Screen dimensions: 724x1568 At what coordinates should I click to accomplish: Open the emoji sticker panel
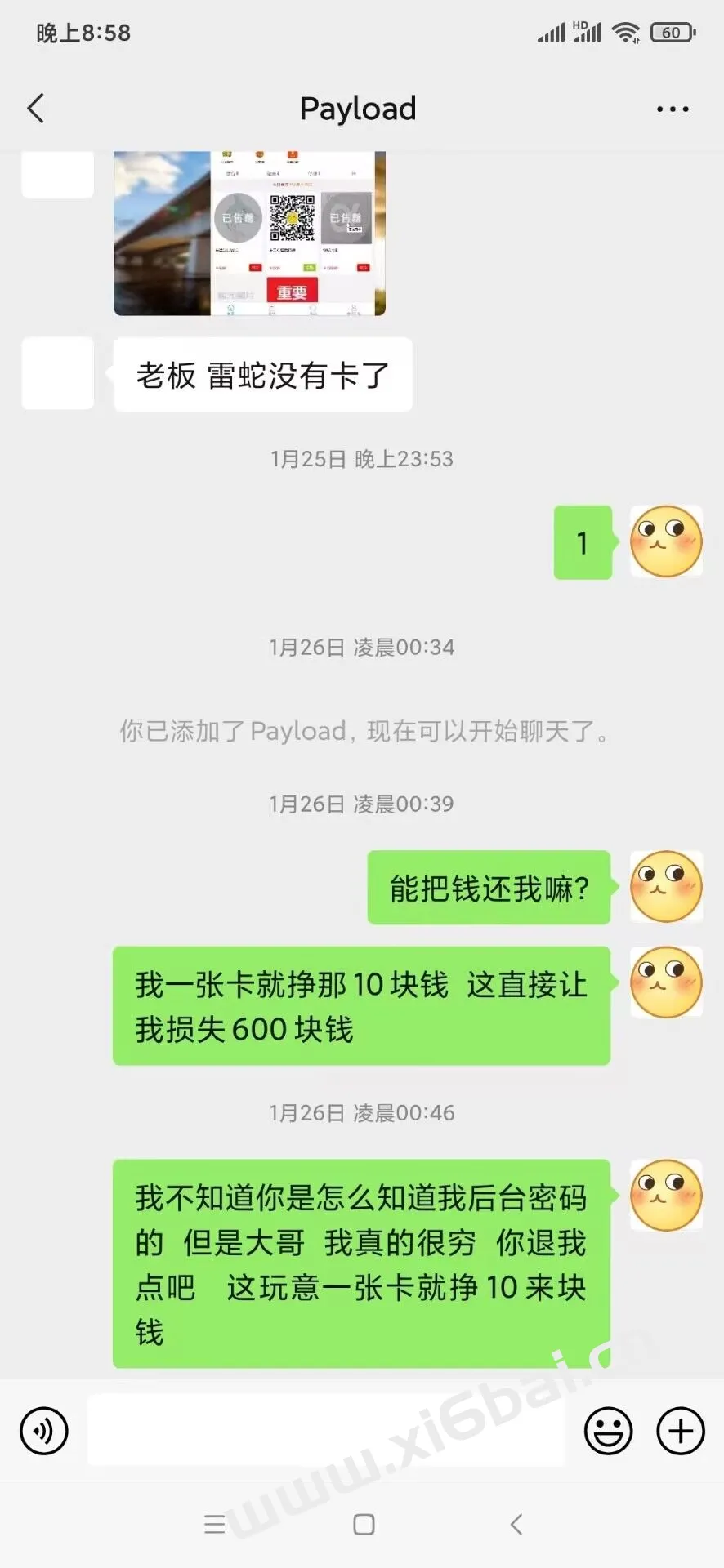click(x=608, y=1431)
